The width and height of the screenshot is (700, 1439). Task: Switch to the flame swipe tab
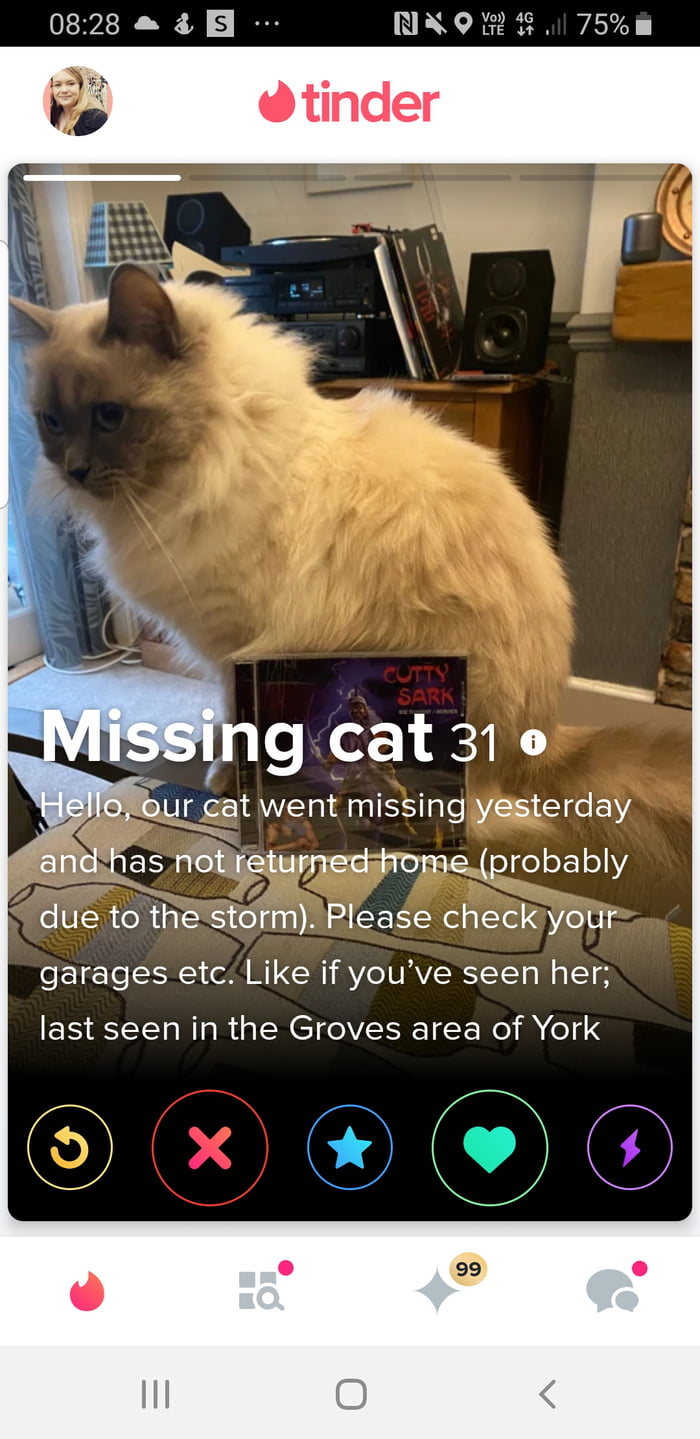coord(87,1290)
